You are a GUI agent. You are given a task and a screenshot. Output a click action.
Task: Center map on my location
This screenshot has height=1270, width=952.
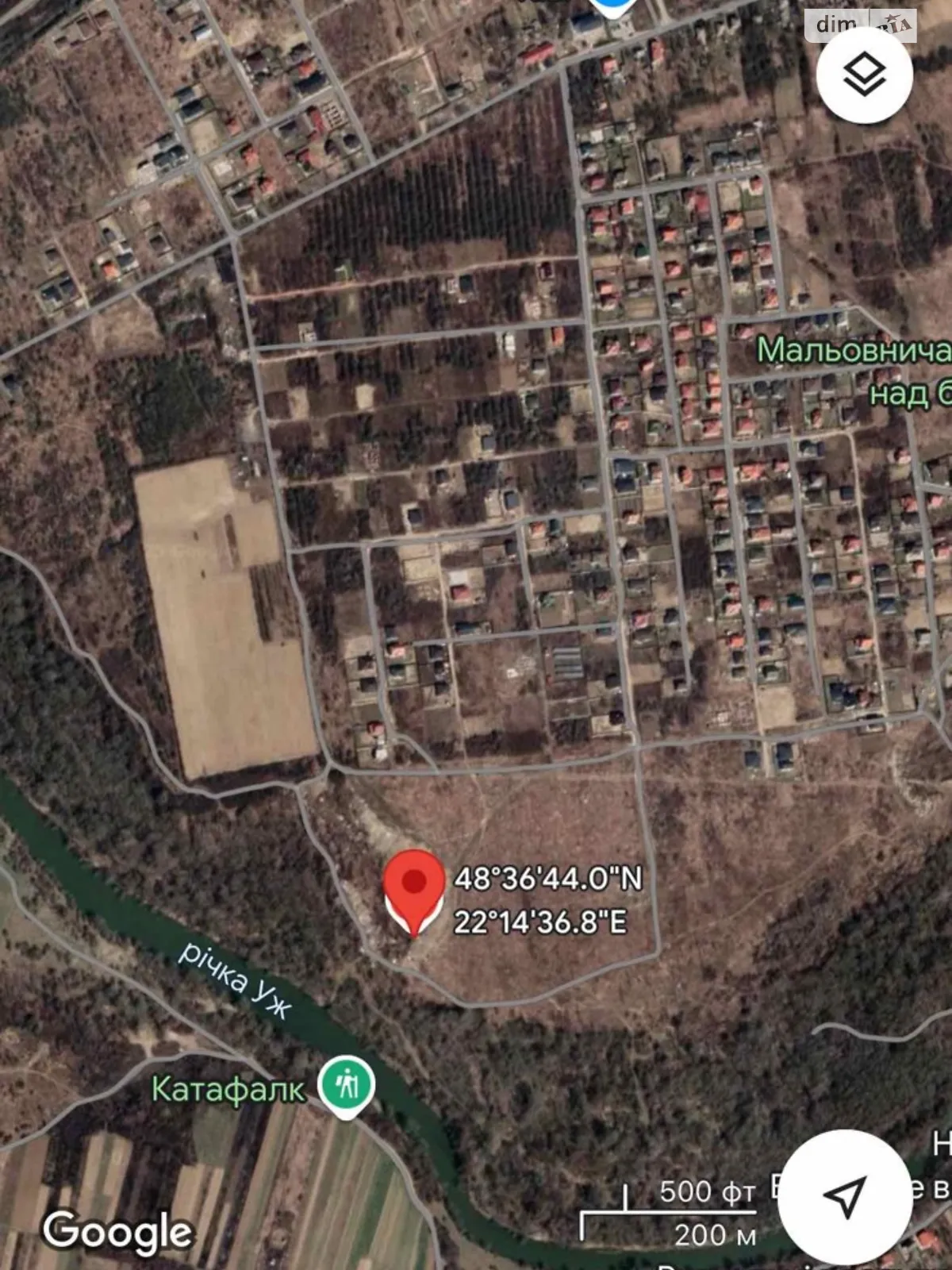(844, 1196)
